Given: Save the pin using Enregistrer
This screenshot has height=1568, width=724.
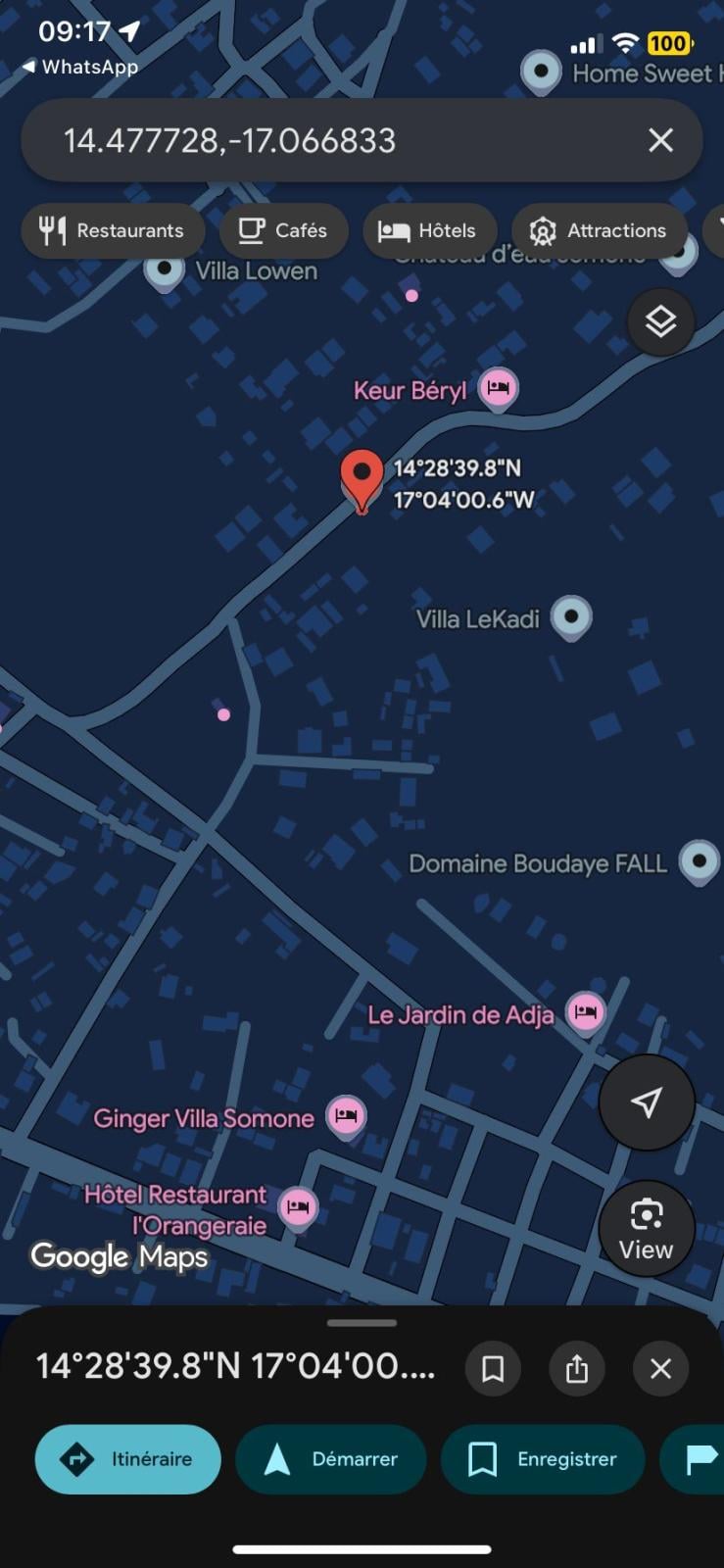Looking at the screenshot, I should point(543,1459).
